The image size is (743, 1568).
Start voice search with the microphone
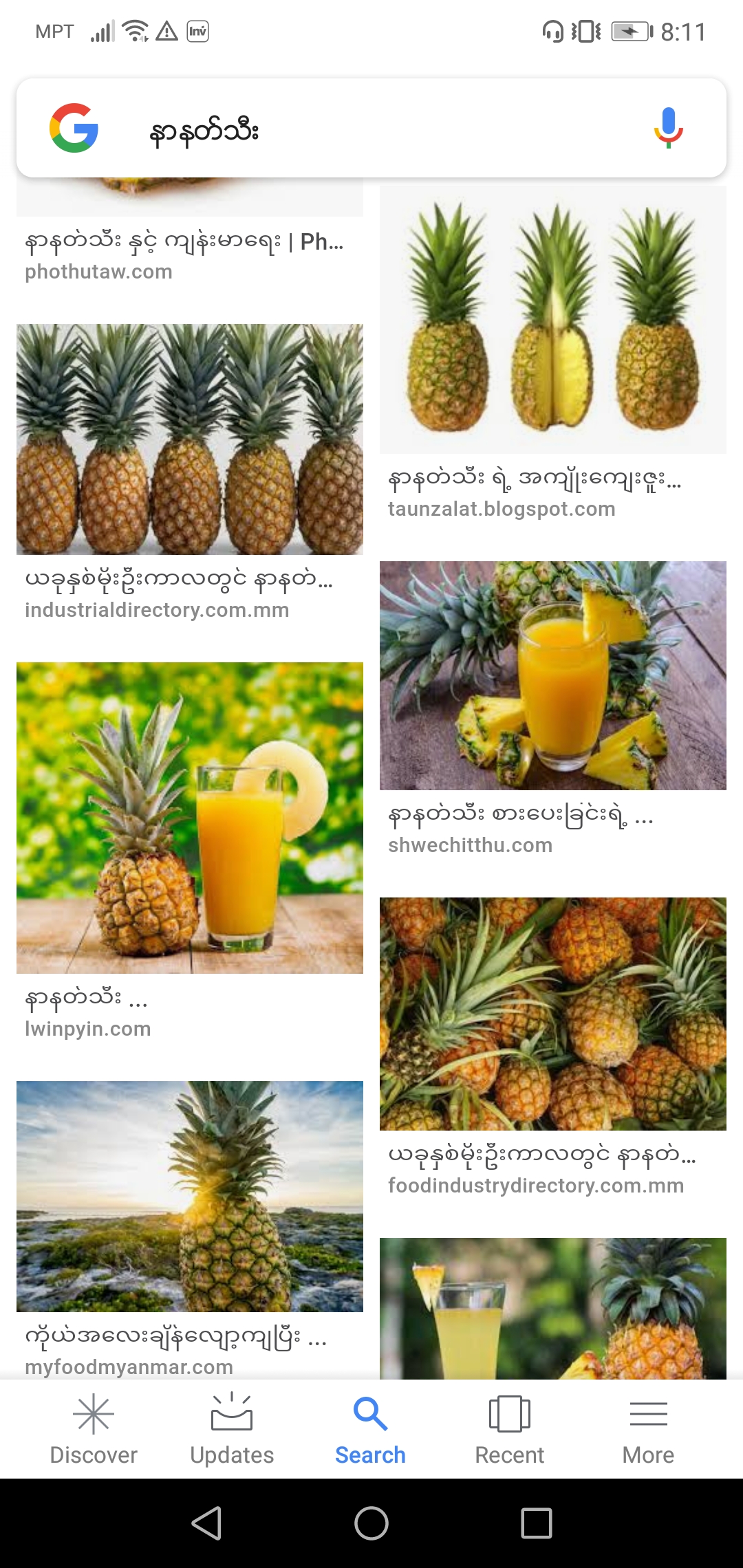click(x=667, y=129)
